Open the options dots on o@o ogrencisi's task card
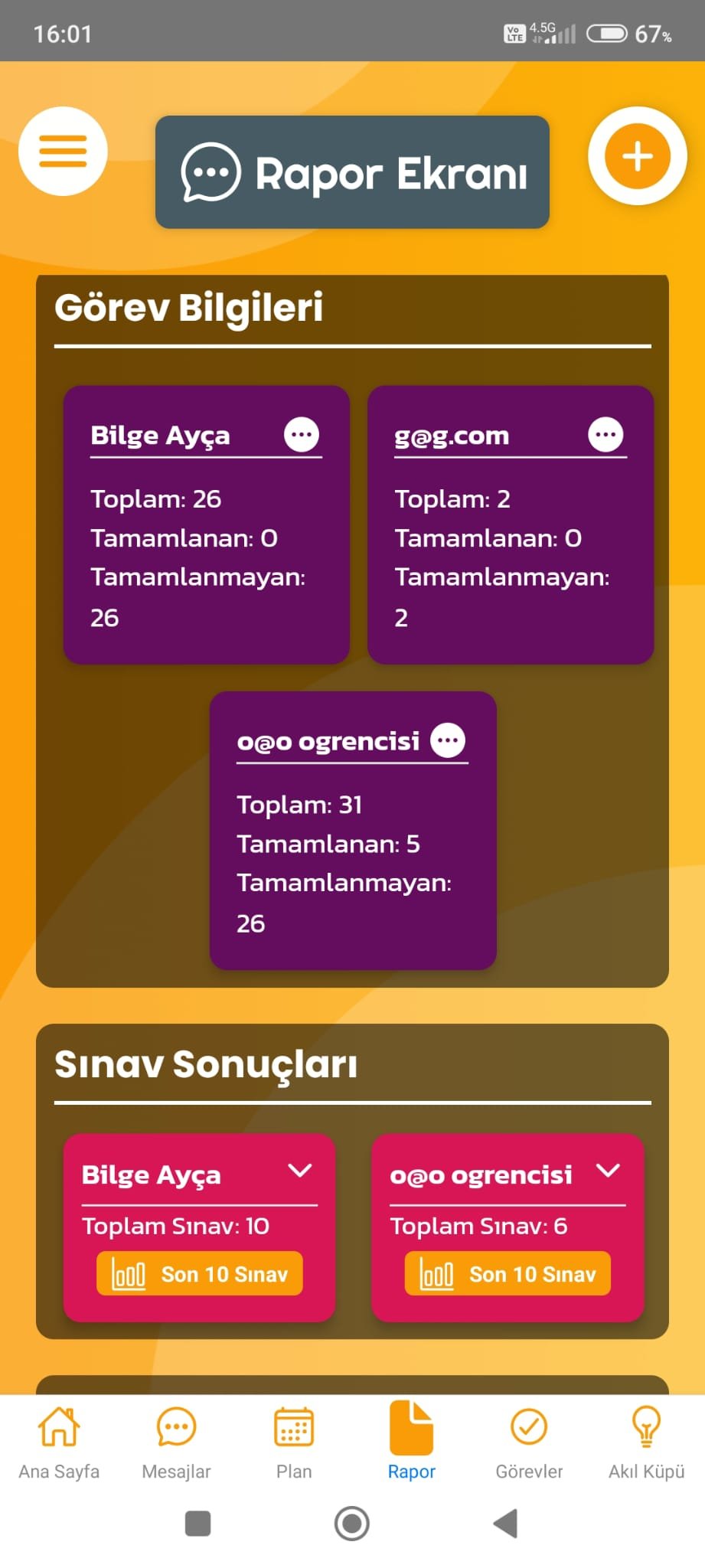Image resolution: width=705 pixels, height=1568 pixels. [448, 740]
